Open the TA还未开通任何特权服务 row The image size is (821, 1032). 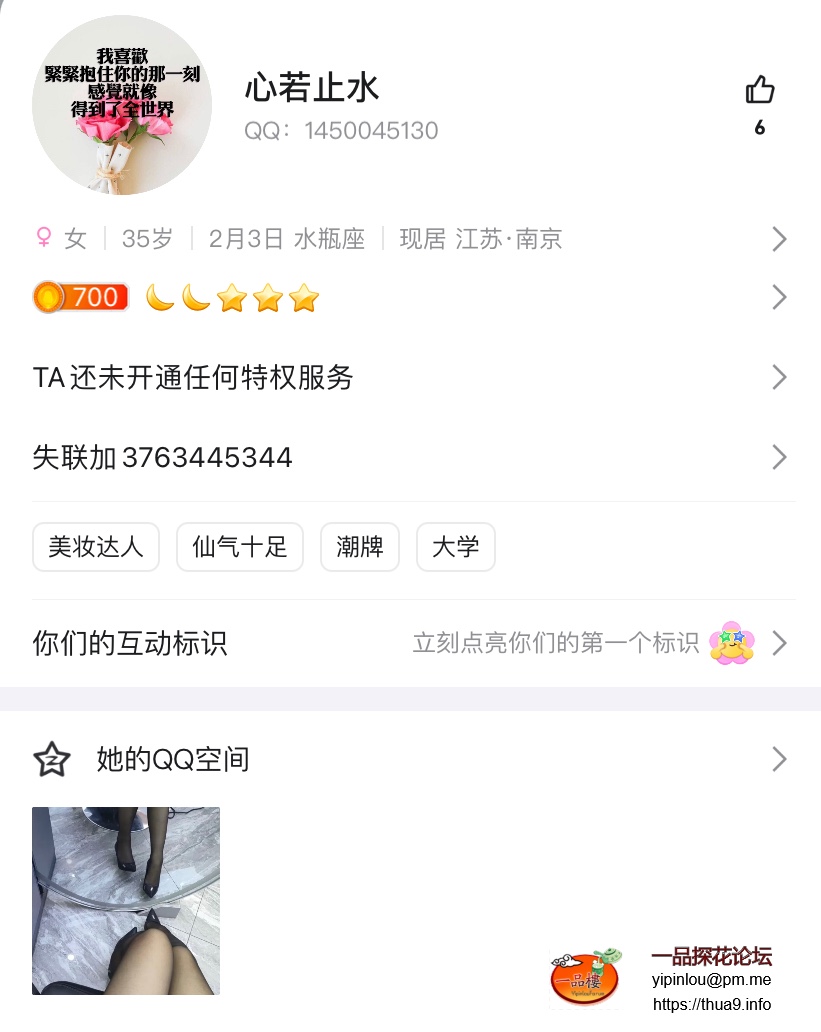[410, 377]
